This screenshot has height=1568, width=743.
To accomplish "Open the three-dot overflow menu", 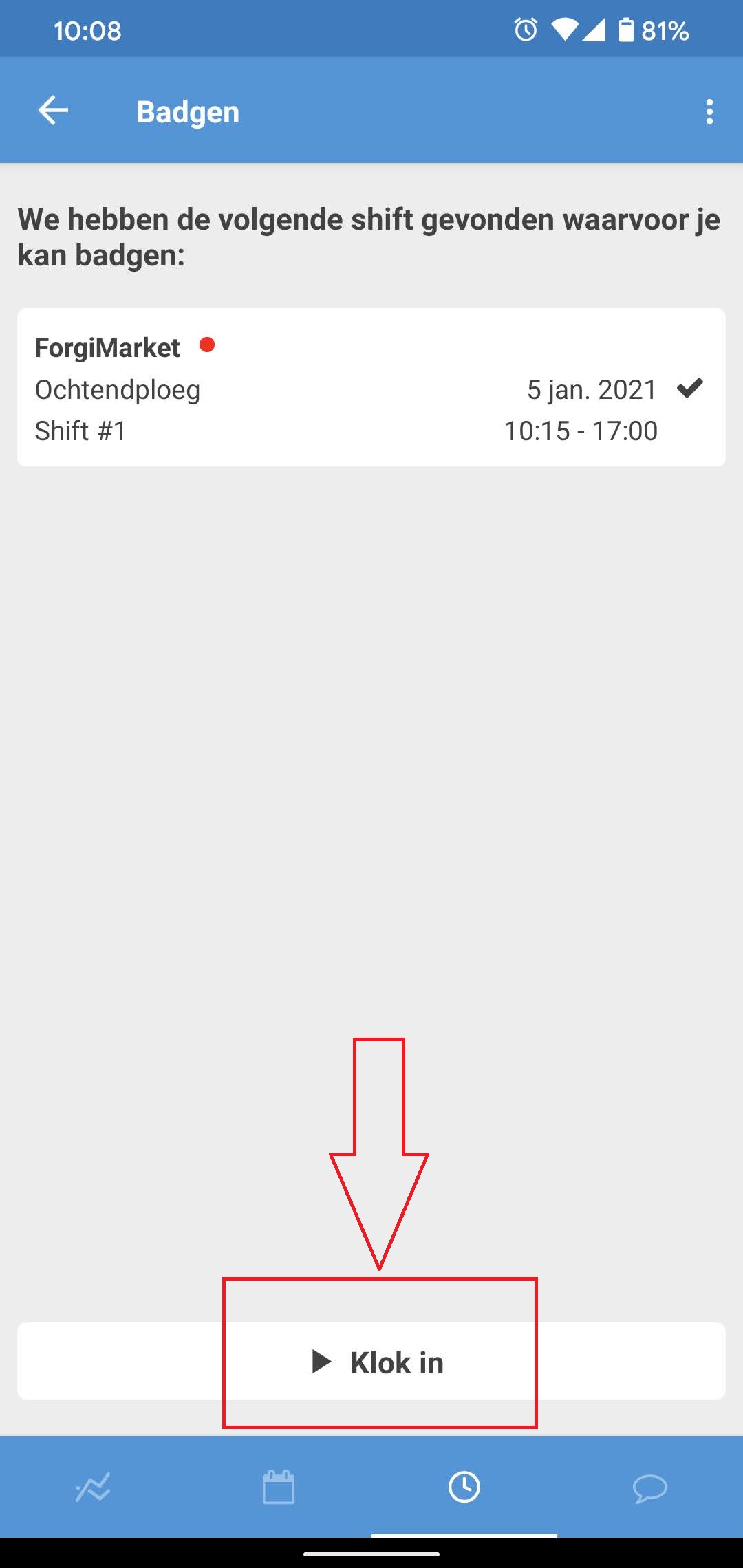I will (x=709, y=111).
